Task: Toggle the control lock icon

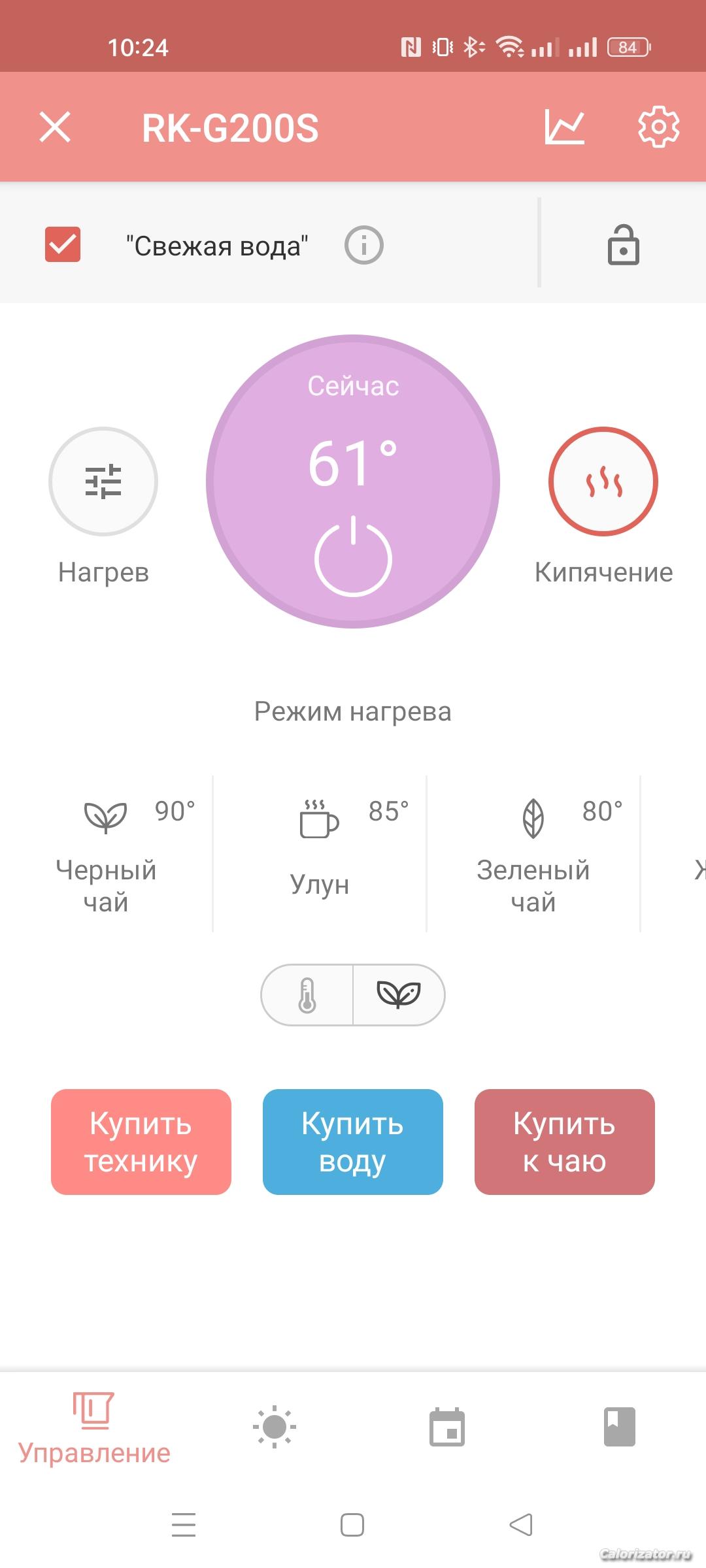Action: (x=624, y=244)
